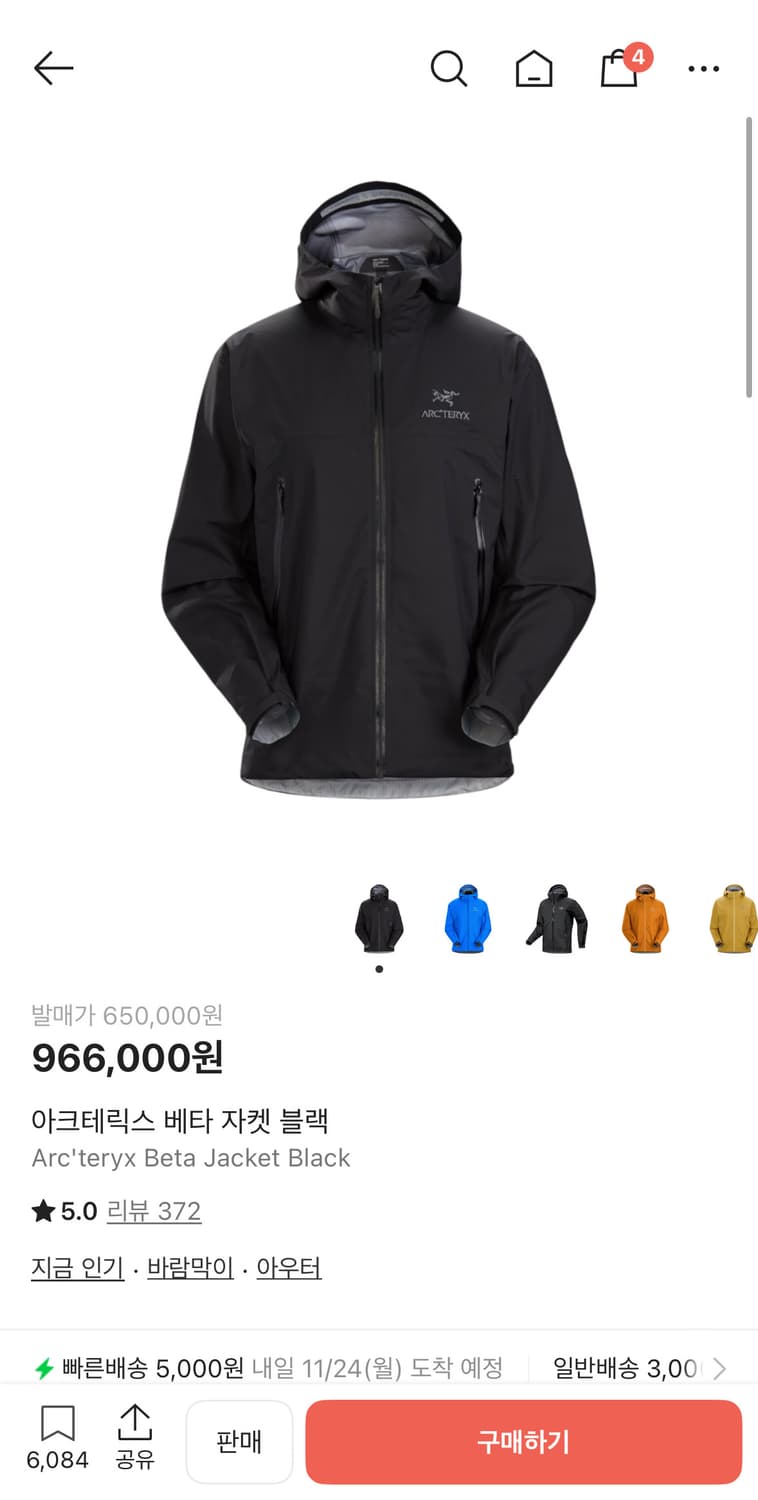Open the search icon
Viewport: 758px width, 1500px height.
click(449, 68)
